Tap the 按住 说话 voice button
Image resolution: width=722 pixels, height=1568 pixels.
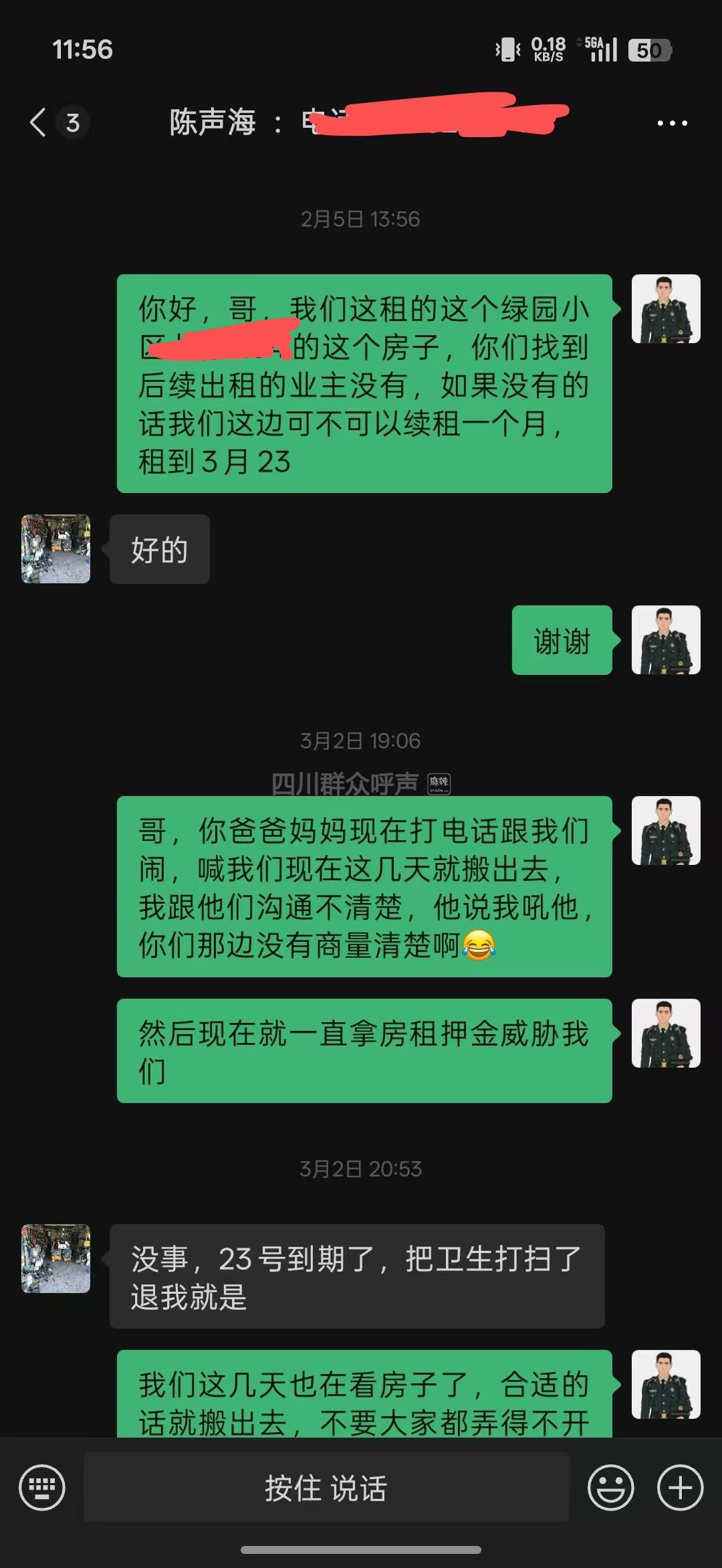point(326,1488)
